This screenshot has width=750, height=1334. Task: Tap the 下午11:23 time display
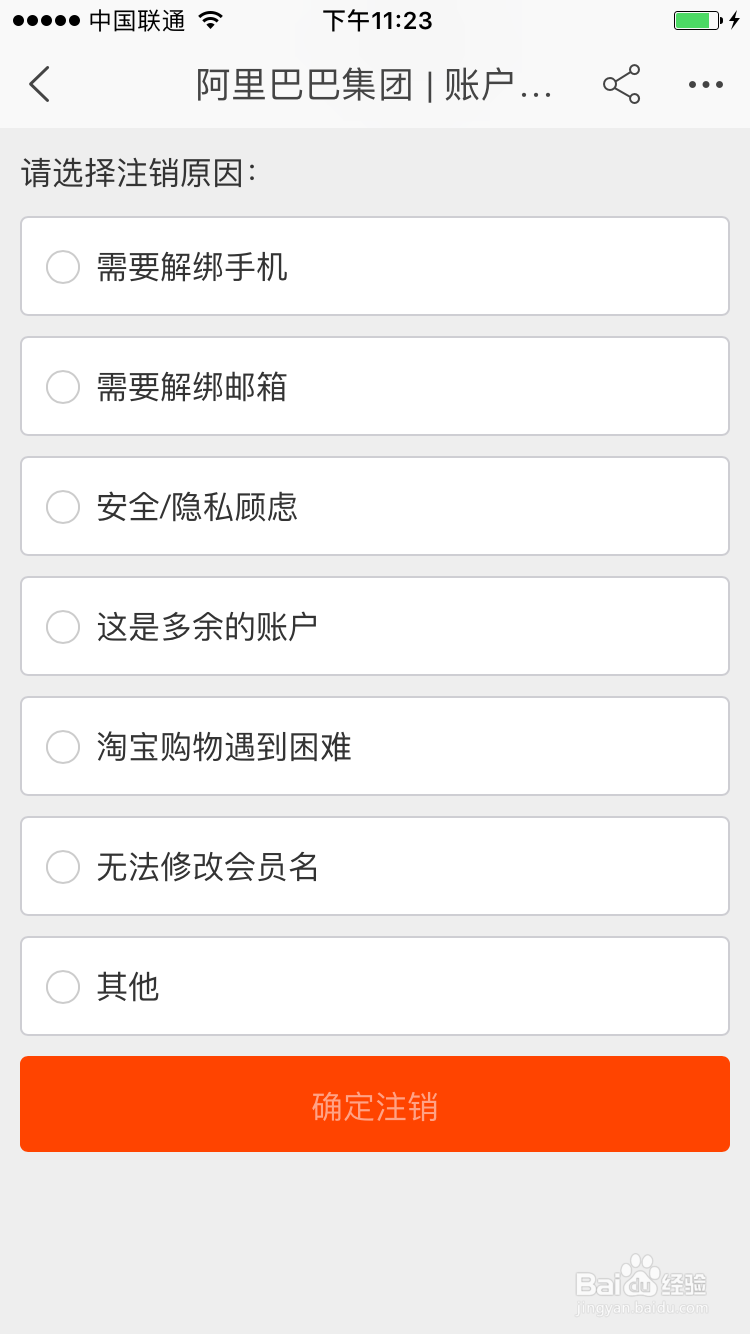coord(375,18)
